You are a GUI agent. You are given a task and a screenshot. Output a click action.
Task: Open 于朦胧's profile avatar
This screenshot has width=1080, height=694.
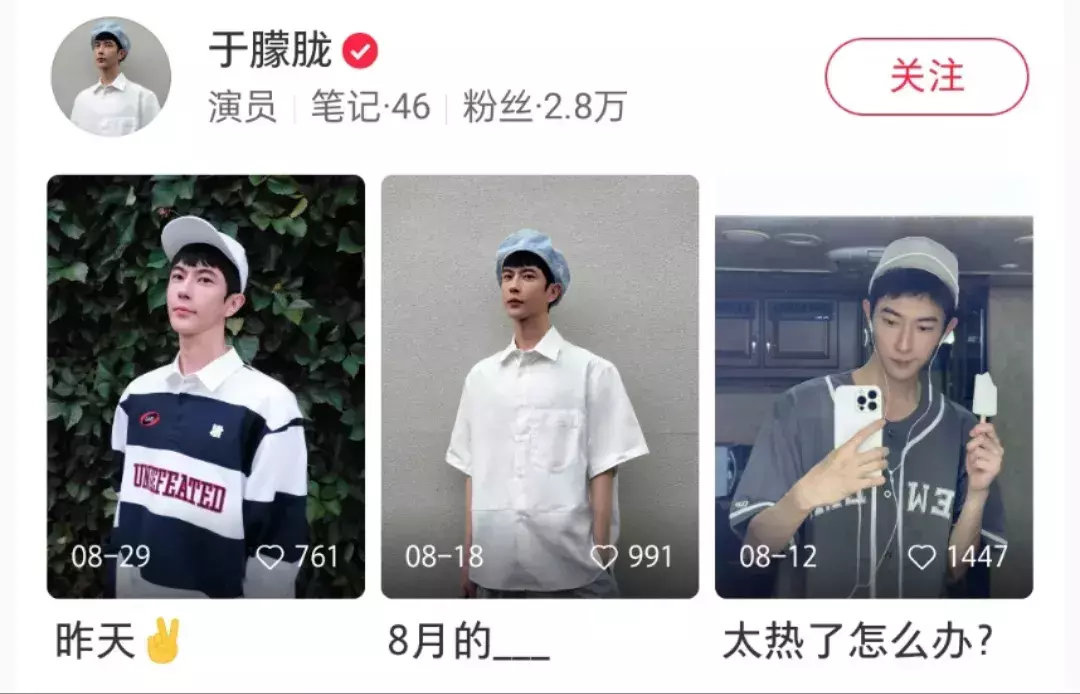click(111, 77)
